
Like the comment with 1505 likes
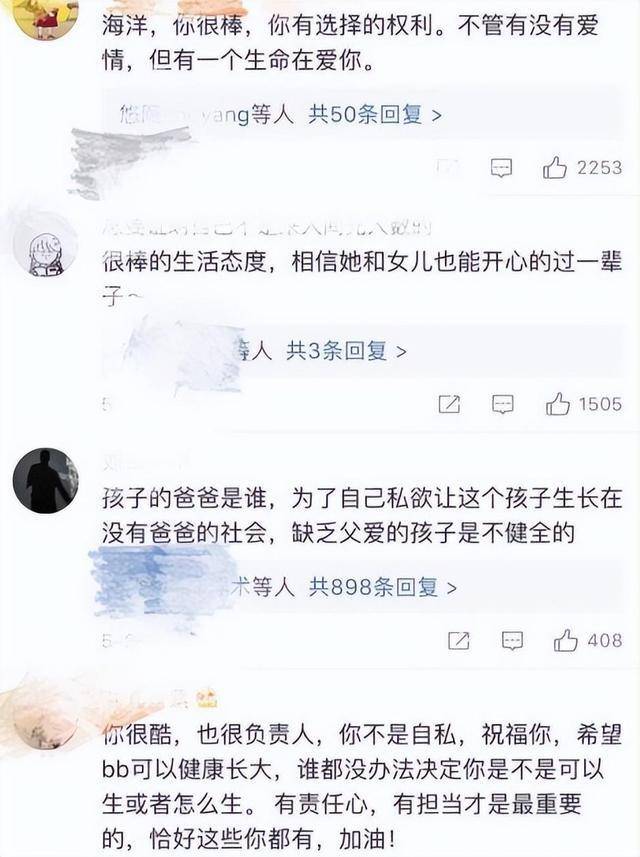558,404
